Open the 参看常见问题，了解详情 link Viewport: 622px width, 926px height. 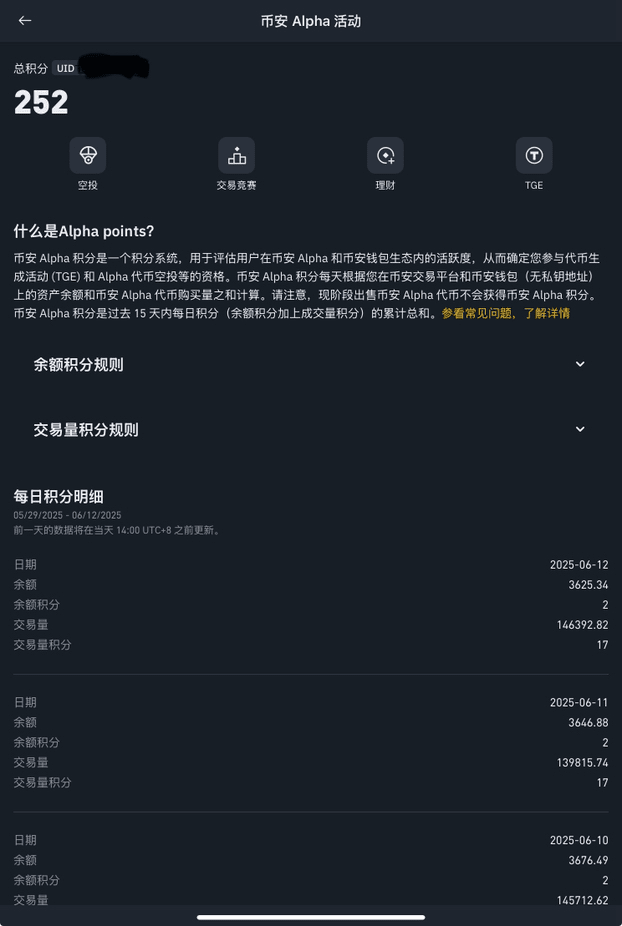click(506, 313)
